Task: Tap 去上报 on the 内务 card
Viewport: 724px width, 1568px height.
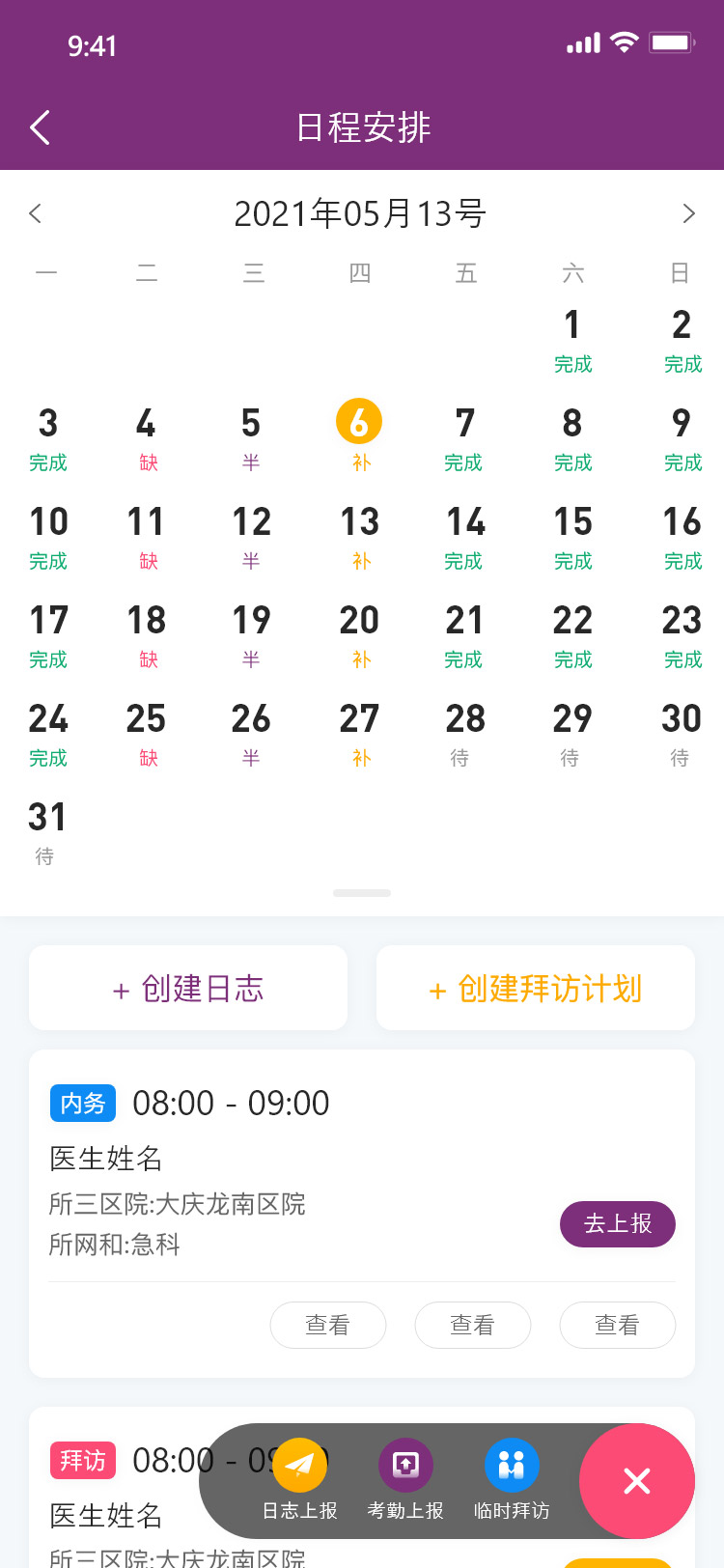Action: click(618, 1224)
